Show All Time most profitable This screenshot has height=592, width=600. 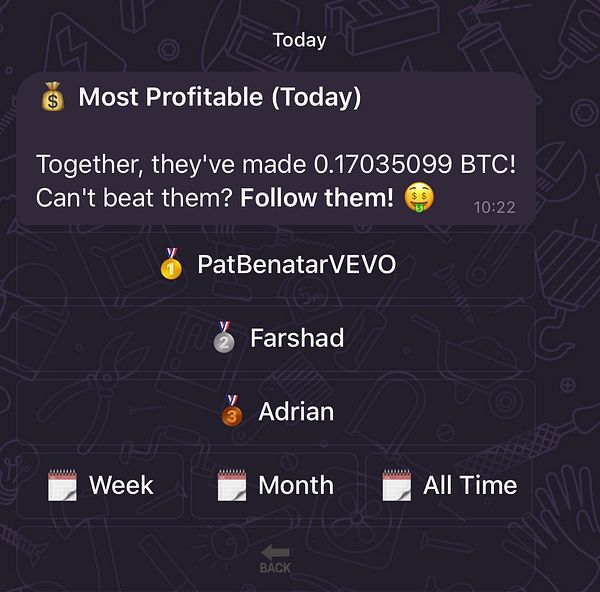click(449, 485)
